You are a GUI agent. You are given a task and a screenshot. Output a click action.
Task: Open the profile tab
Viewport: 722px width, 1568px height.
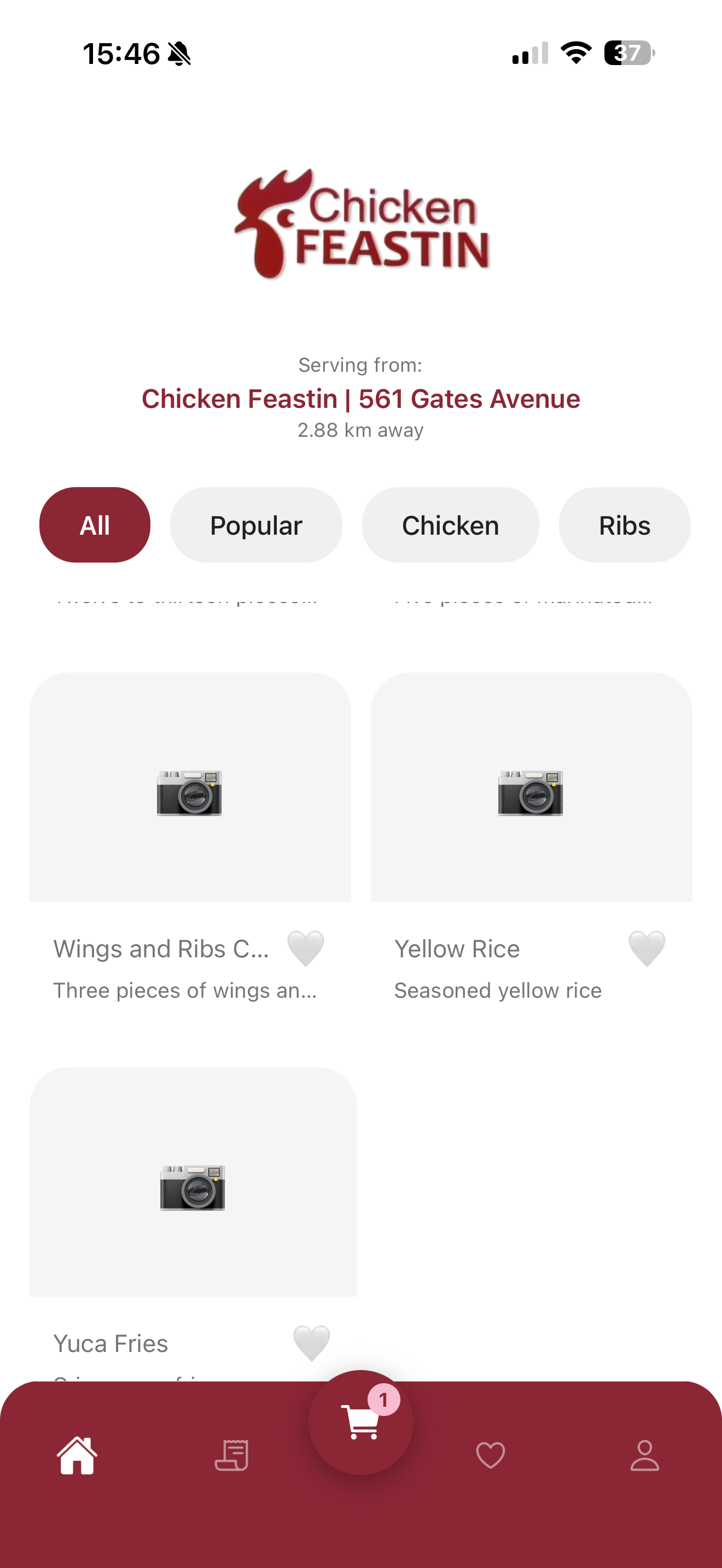click(x=645, y=1455)
